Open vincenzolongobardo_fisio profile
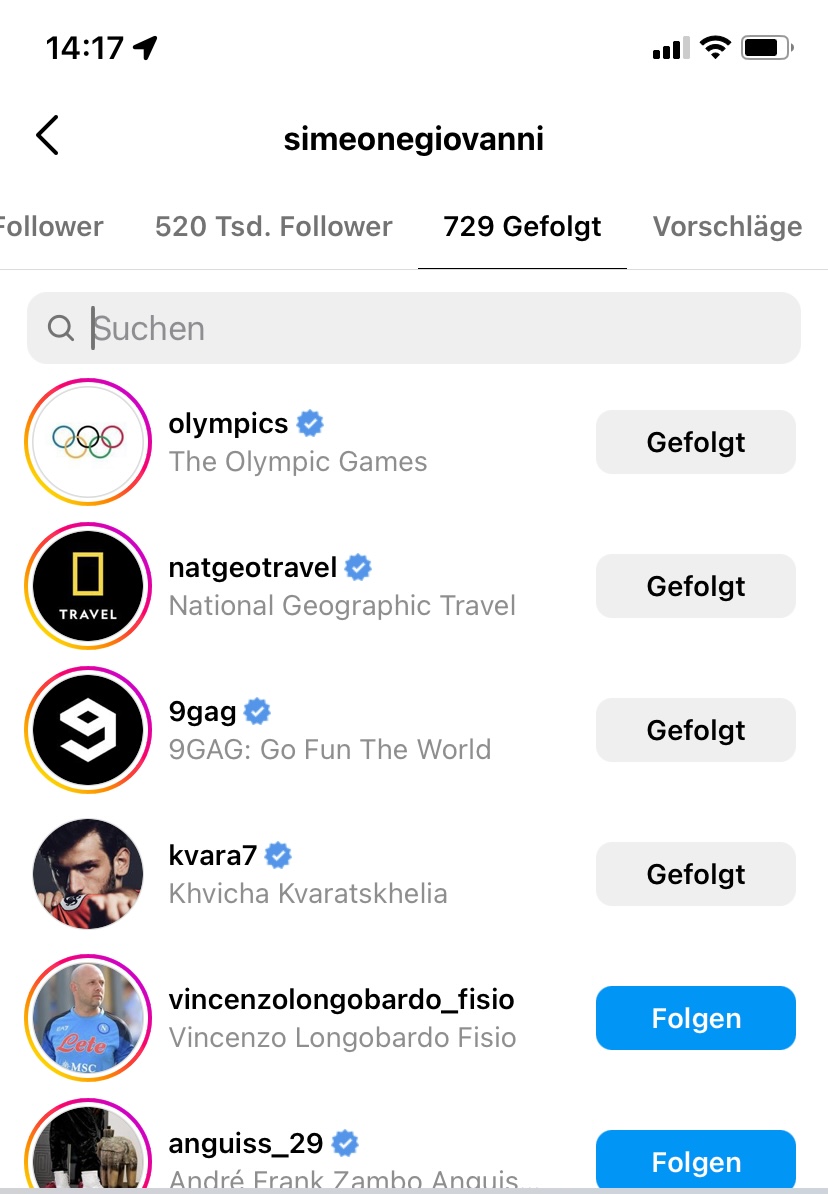Screen dimensions: 828x1194 [341, 1000]
